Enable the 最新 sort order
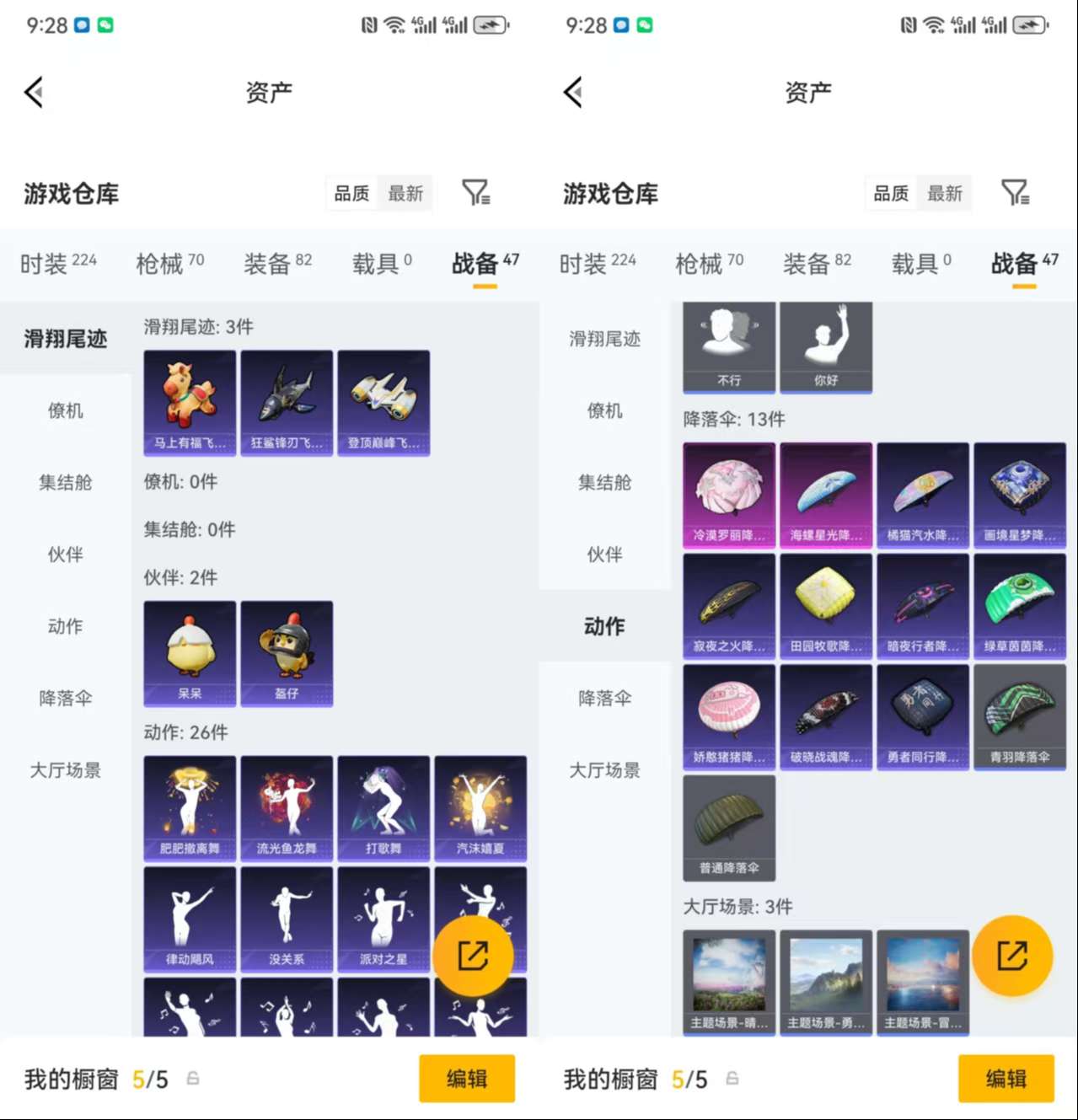This screenshot has width=1078, height=1120. pyautogui.click(x=405, y=193)
